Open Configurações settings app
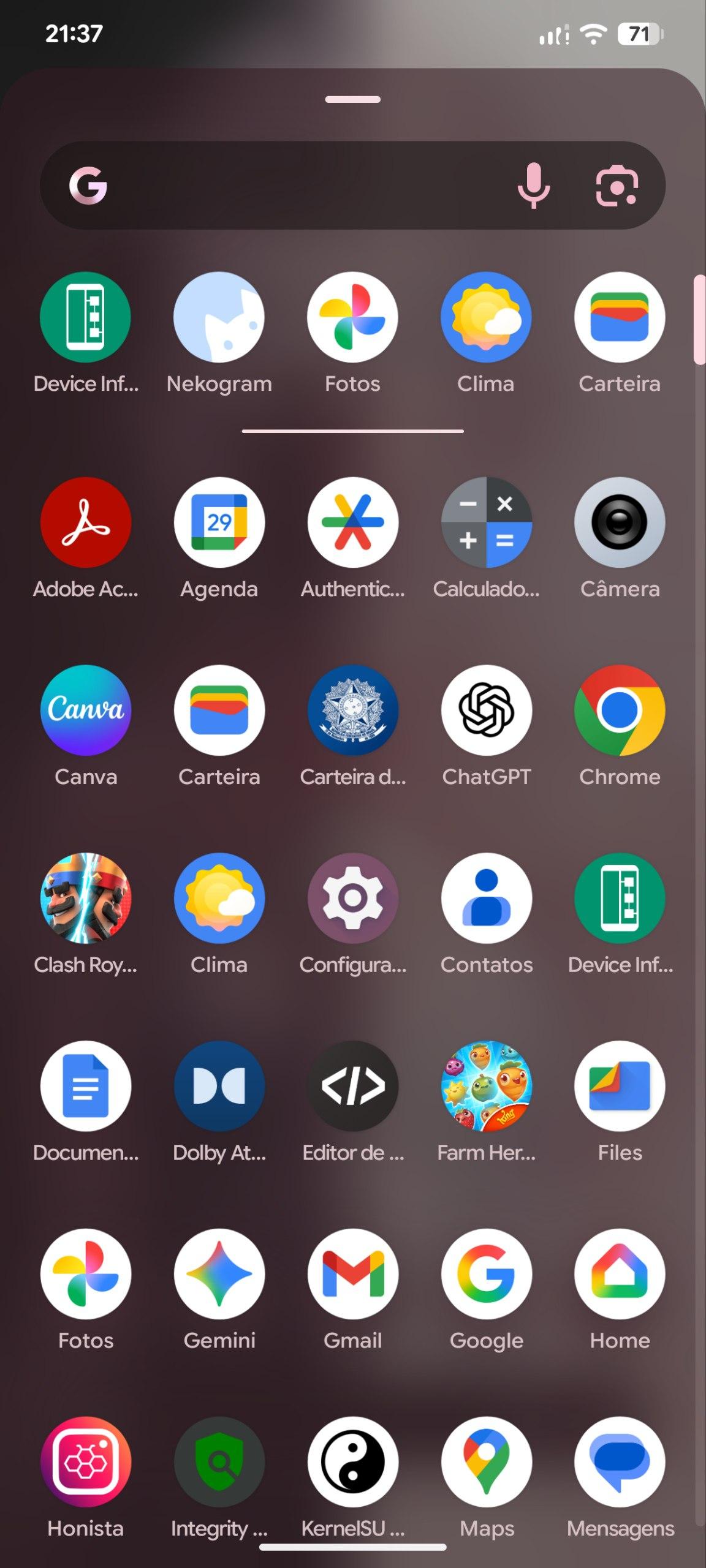706x1568 pixels. [353, 899]
